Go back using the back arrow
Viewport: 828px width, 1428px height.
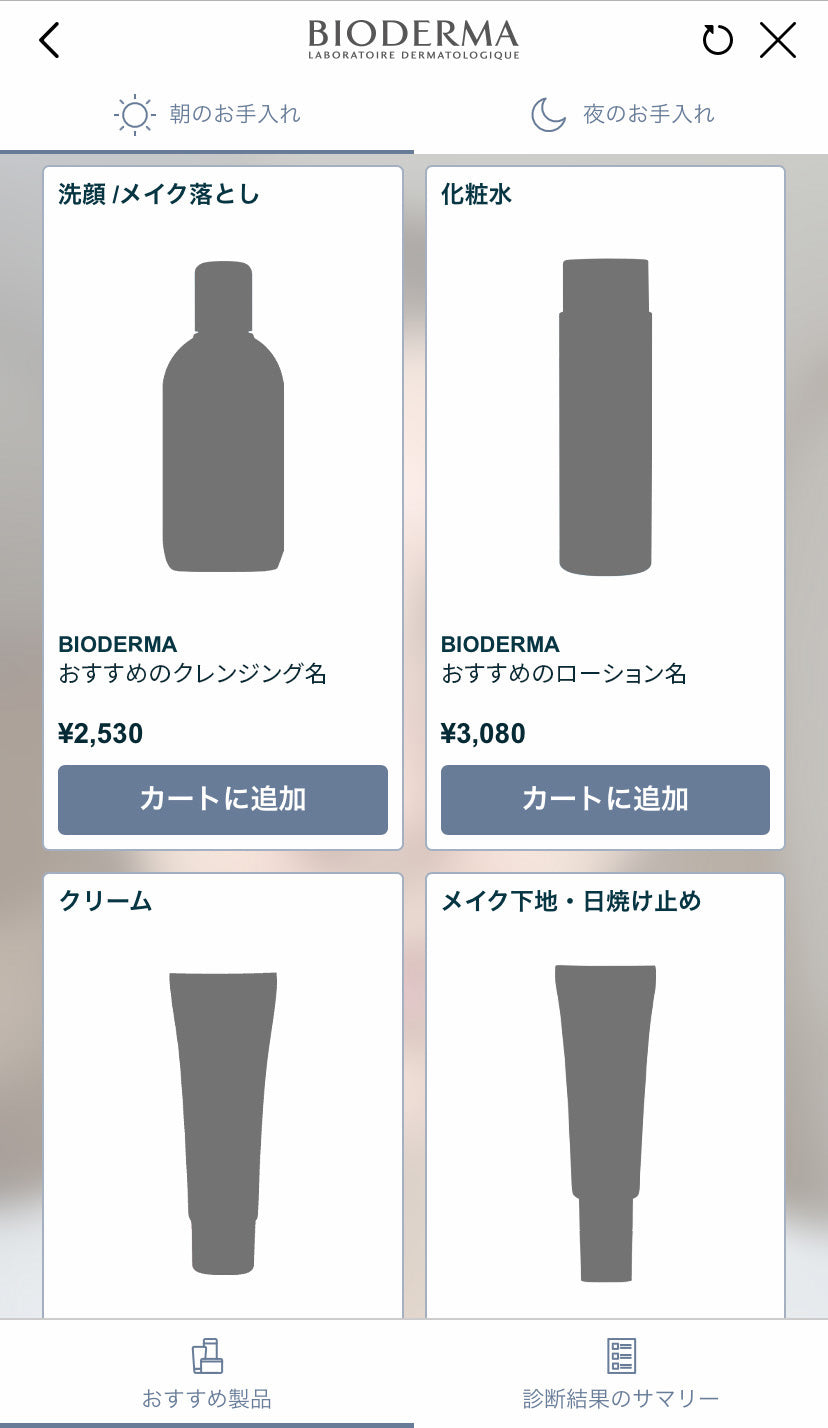pos(50,40)
